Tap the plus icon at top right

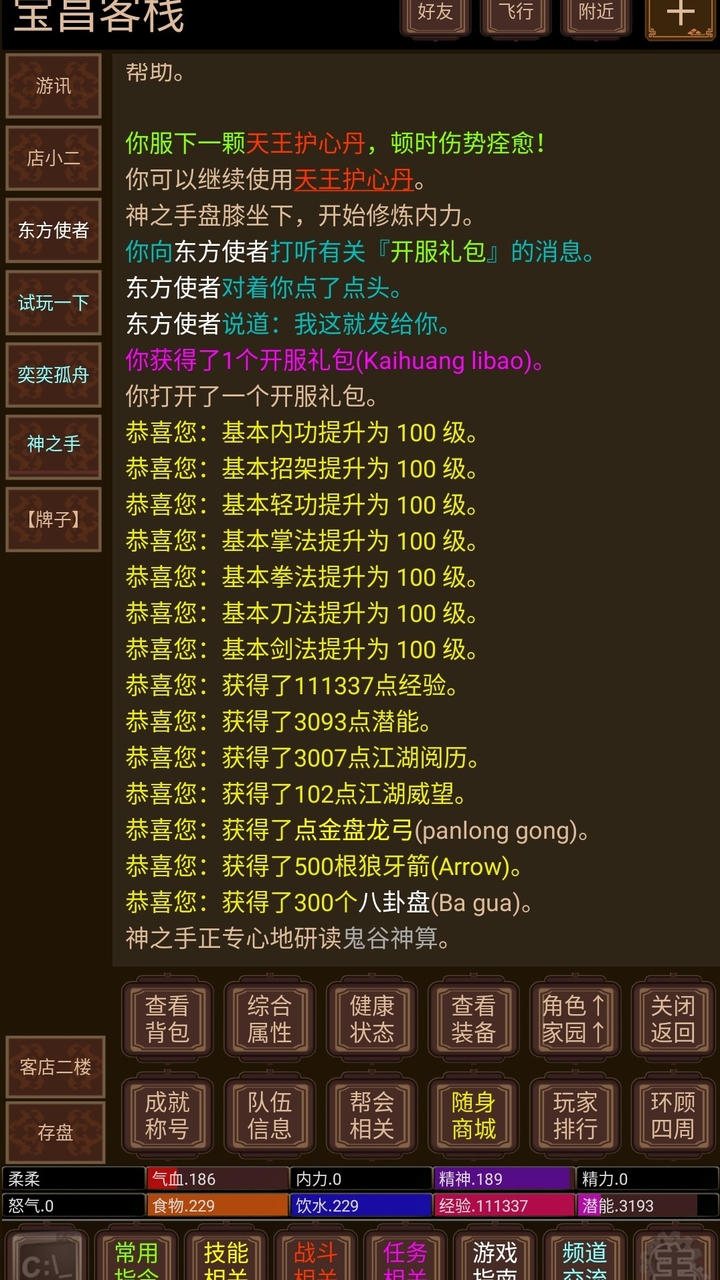(680, 15)
